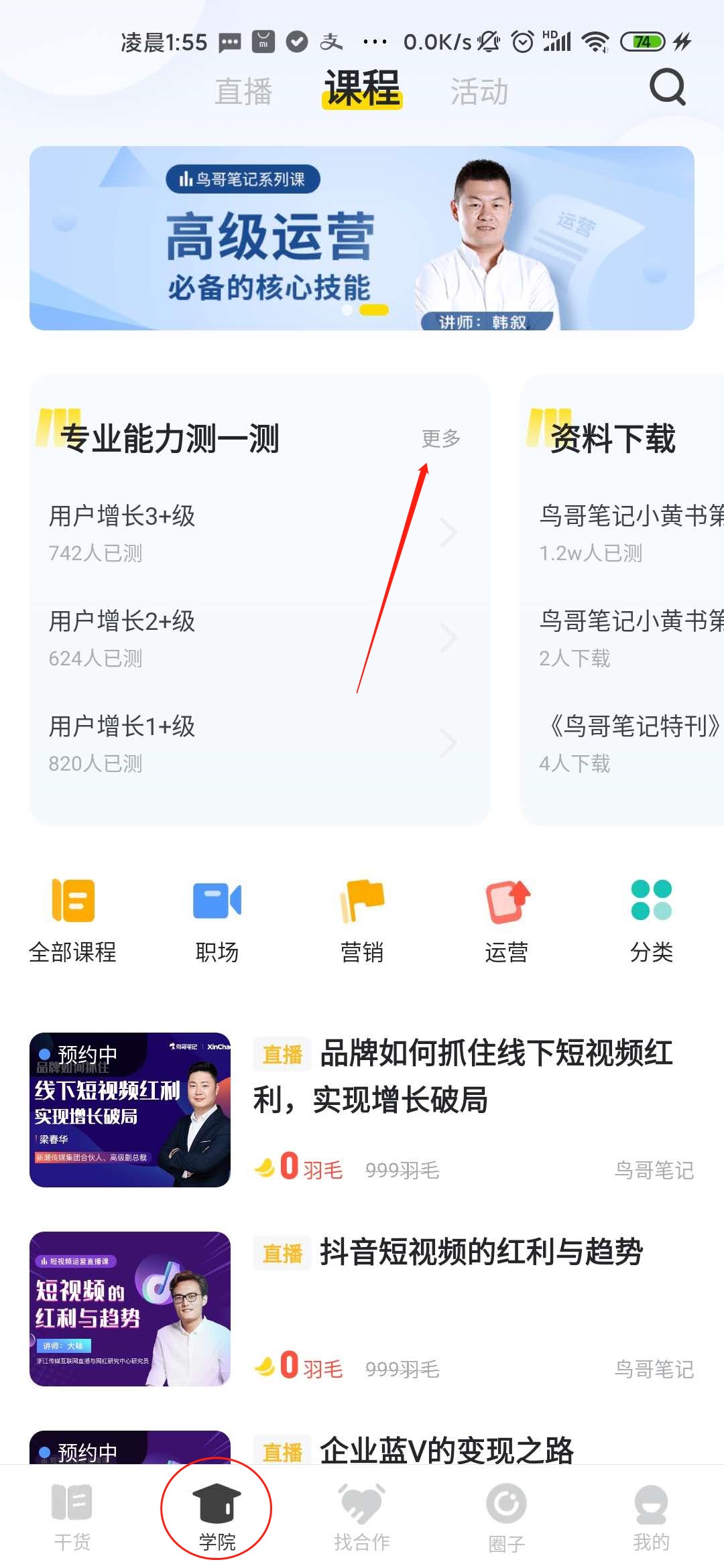
Task: Switch to the 活动 top tab
Action: coord(479,91)
